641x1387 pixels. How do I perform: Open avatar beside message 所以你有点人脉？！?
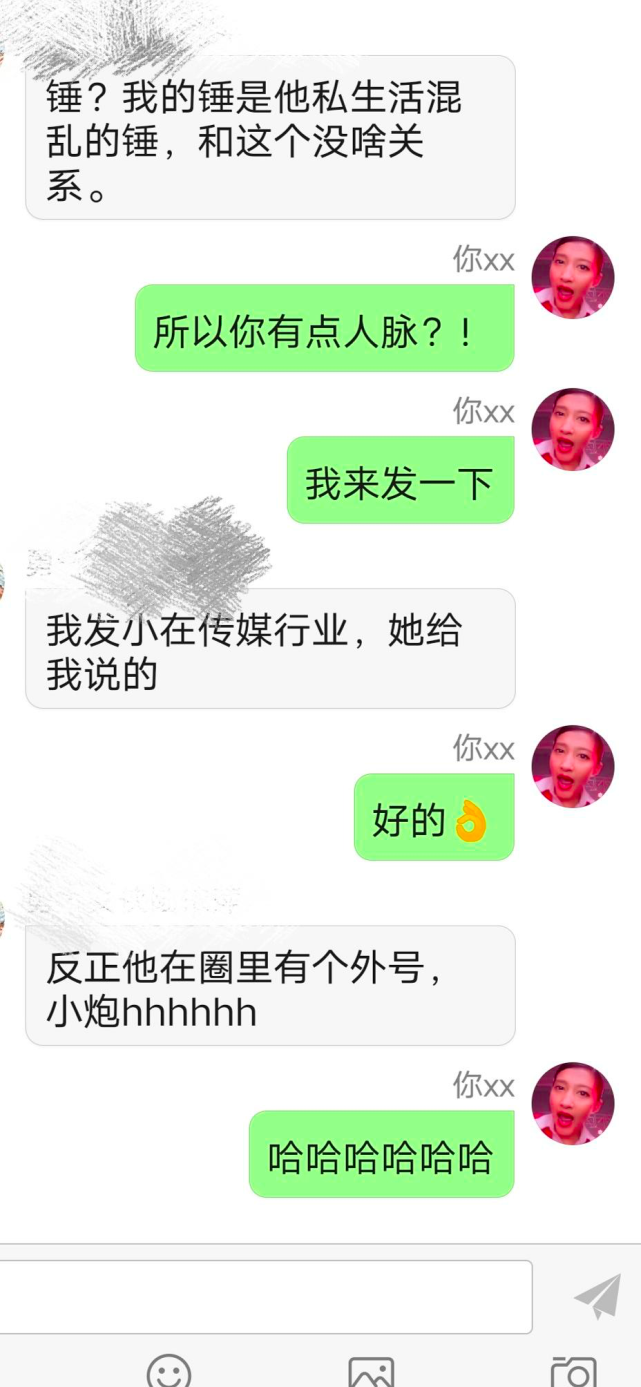[x=572, y=277]
